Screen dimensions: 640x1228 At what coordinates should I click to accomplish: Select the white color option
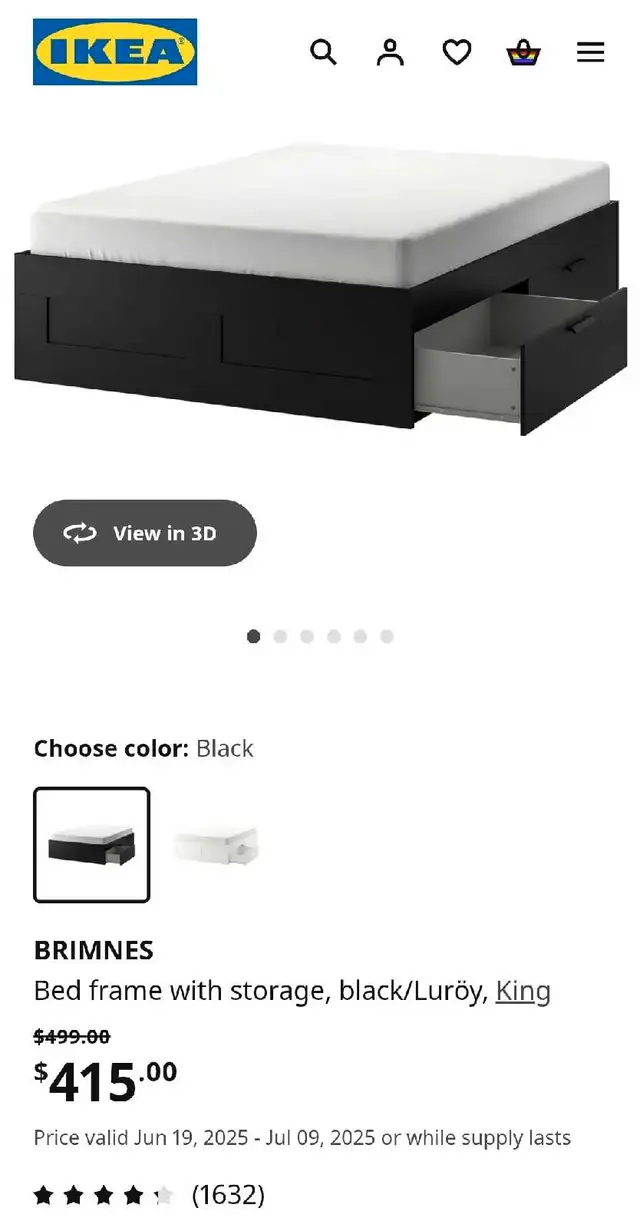tap(216, 845)
